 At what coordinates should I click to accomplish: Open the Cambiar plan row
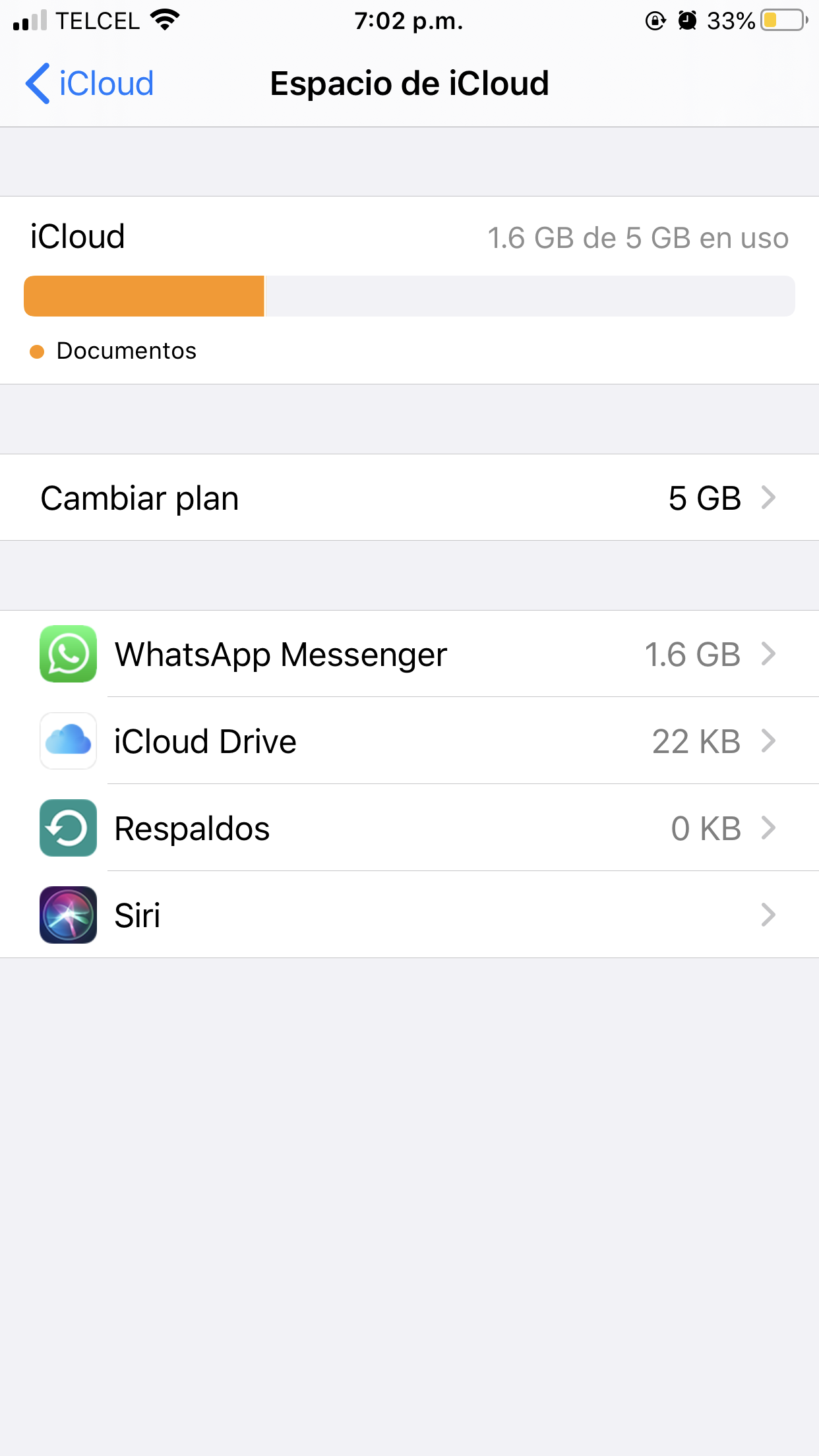(409, 498)
